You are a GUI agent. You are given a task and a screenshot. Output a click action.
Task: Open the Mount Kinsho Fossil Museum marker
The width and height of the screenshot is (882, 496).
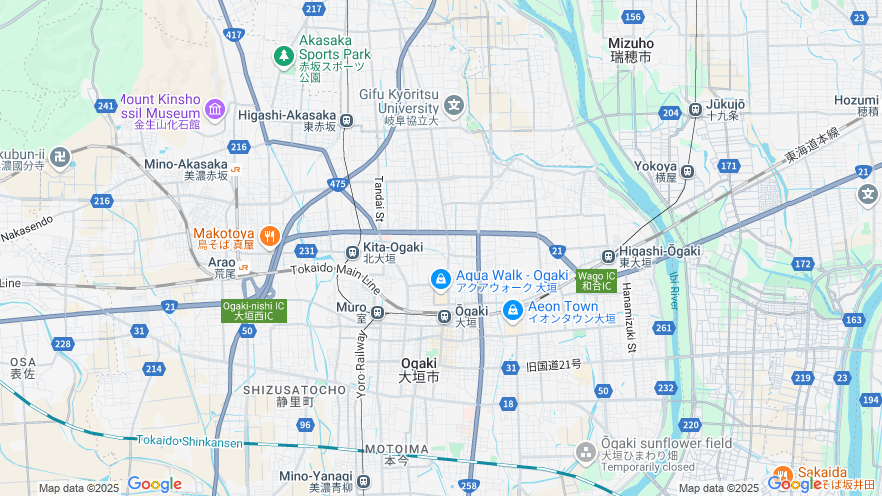coord(214,109)
